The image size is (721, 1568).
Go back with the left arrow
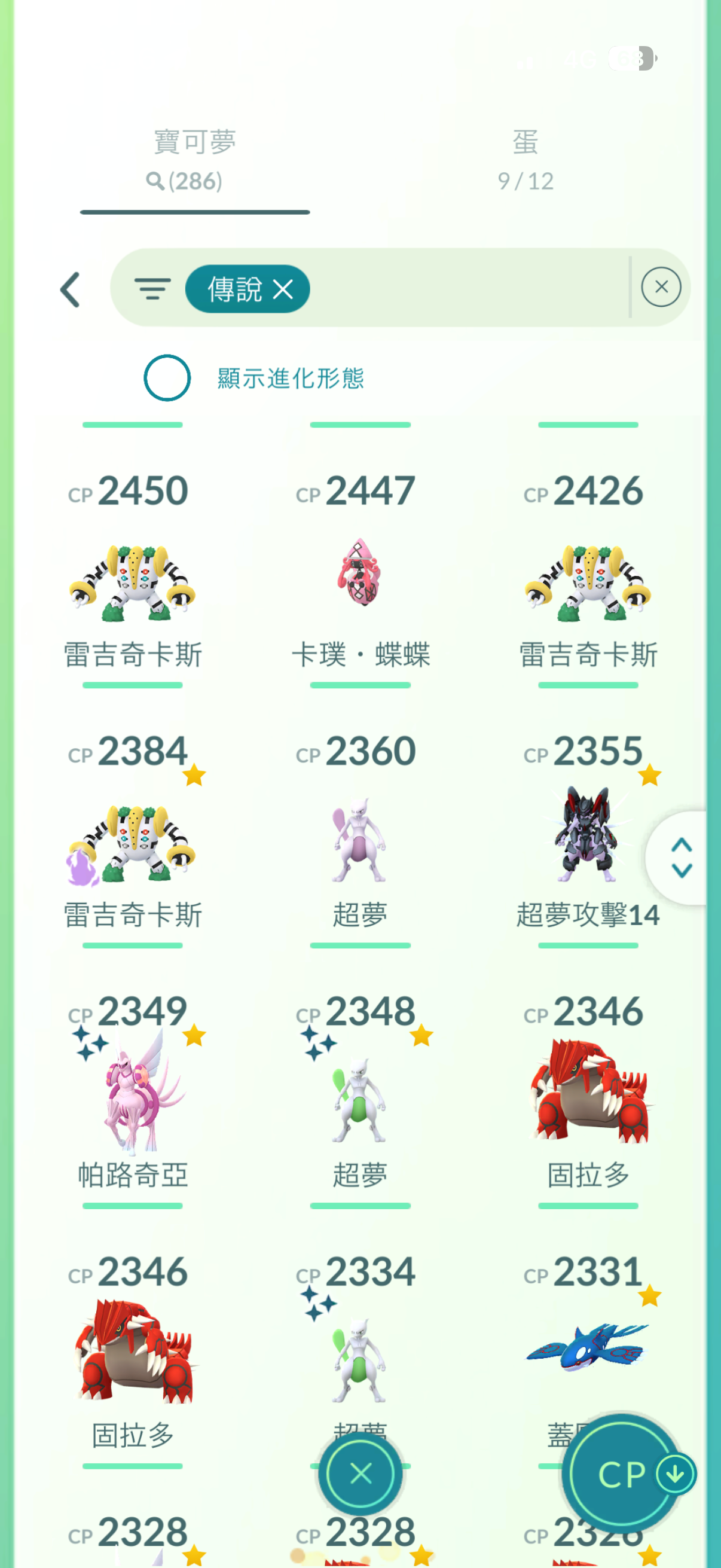[71, 289]
